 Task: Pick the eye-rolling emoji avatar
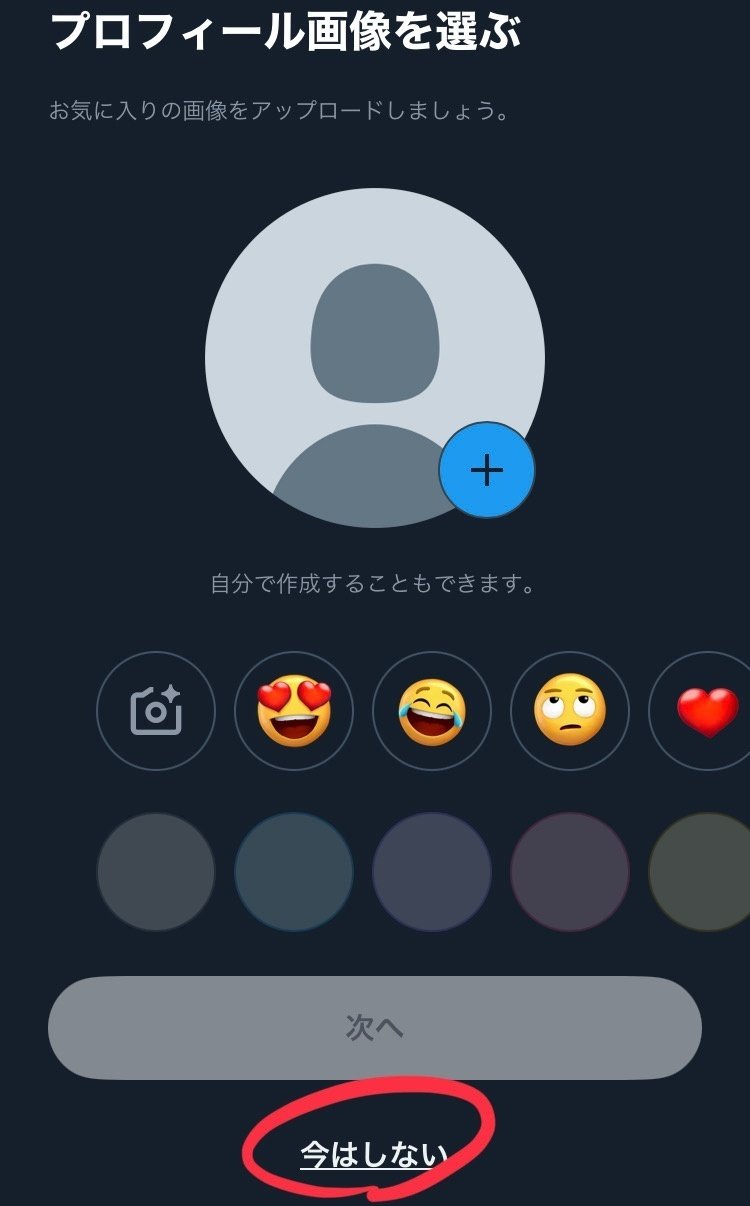coord(570,711)
